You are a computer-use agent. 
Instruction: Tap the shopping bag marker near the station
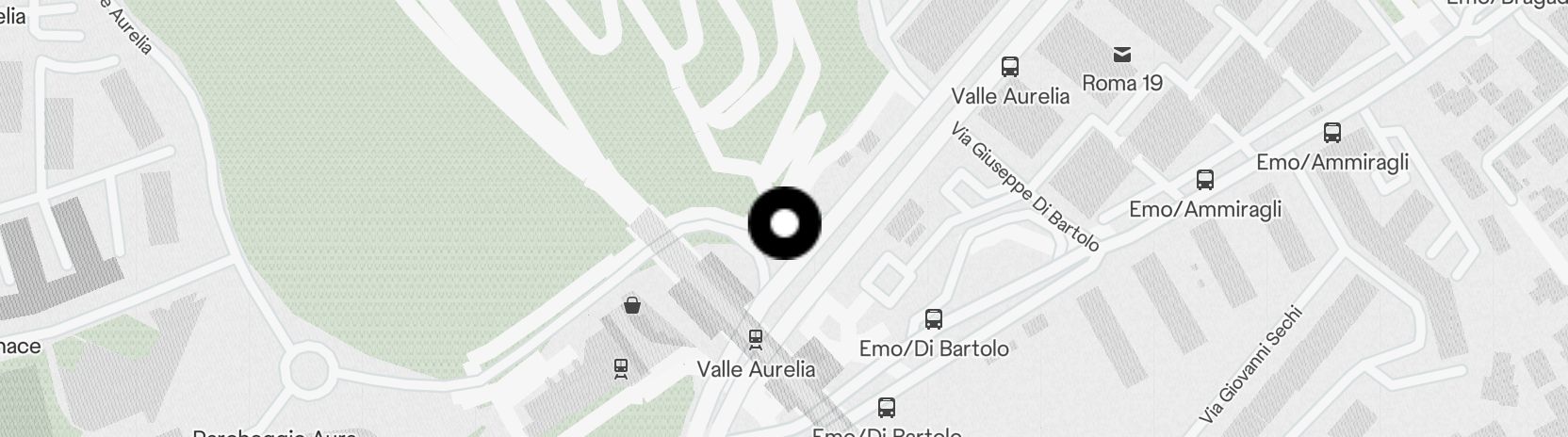coord(632,305)
